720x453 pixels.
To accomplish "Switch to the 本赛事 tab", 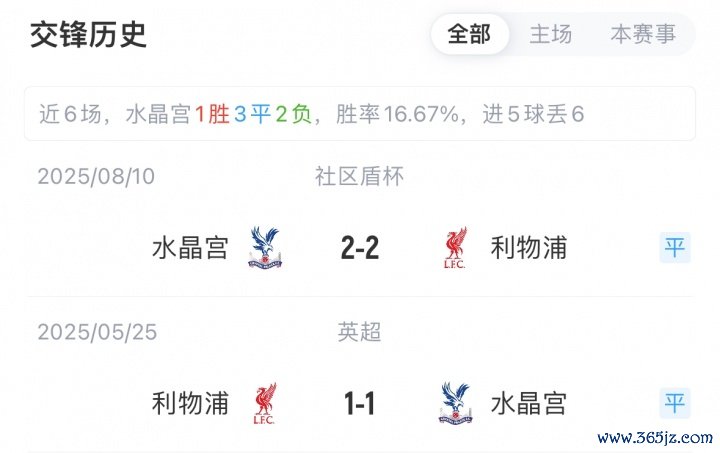I will 643,34.
